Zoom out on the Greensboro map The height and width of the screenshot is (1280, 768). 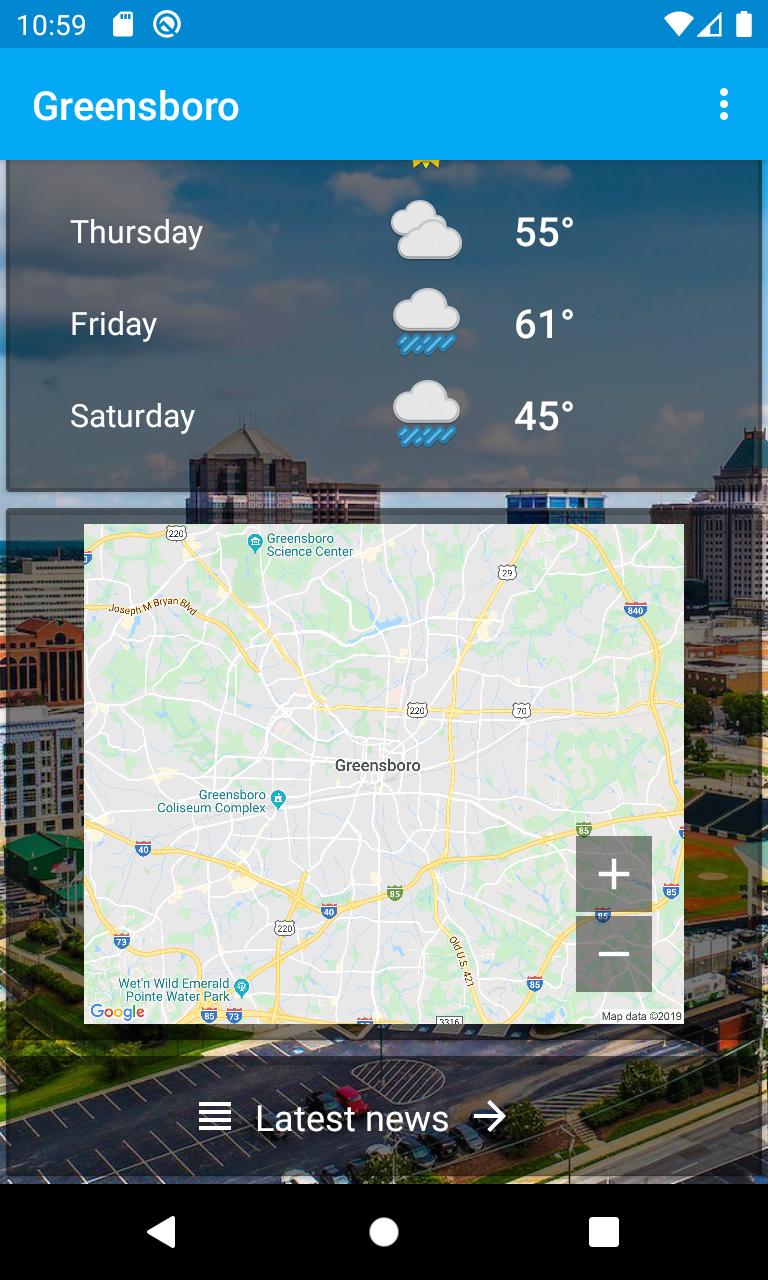[613, 954]
